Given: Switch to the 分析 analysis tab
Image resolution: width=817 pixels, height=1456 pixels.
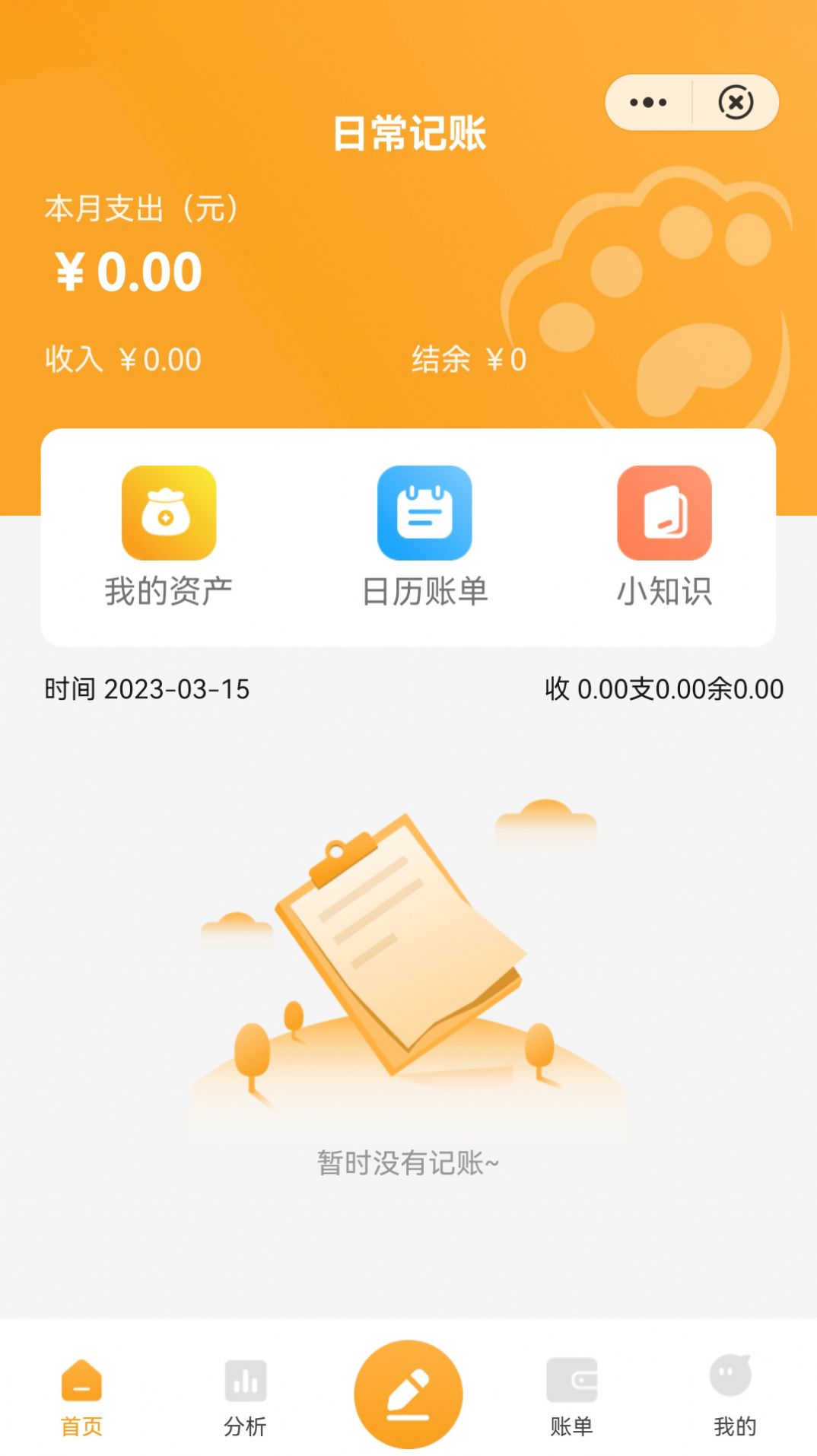Looking at the screenshot, I should [245, 1397].
